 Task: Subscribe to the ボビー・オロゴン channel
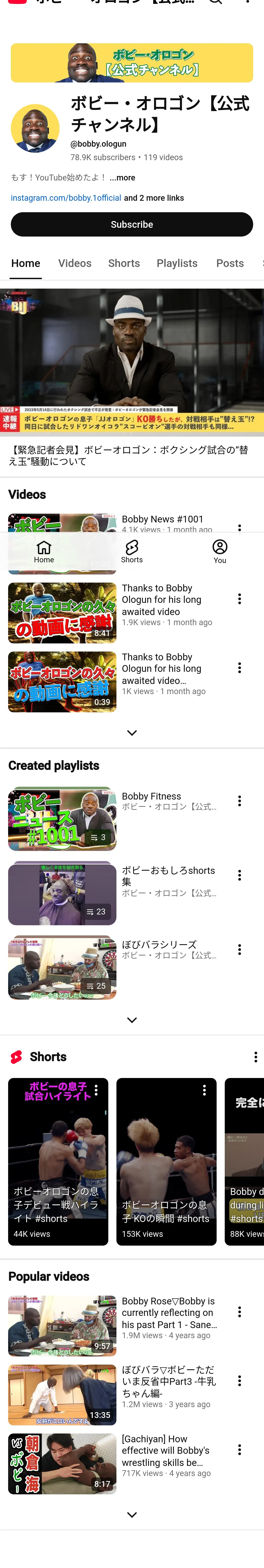pyautogui.click(x=132, y=225)
